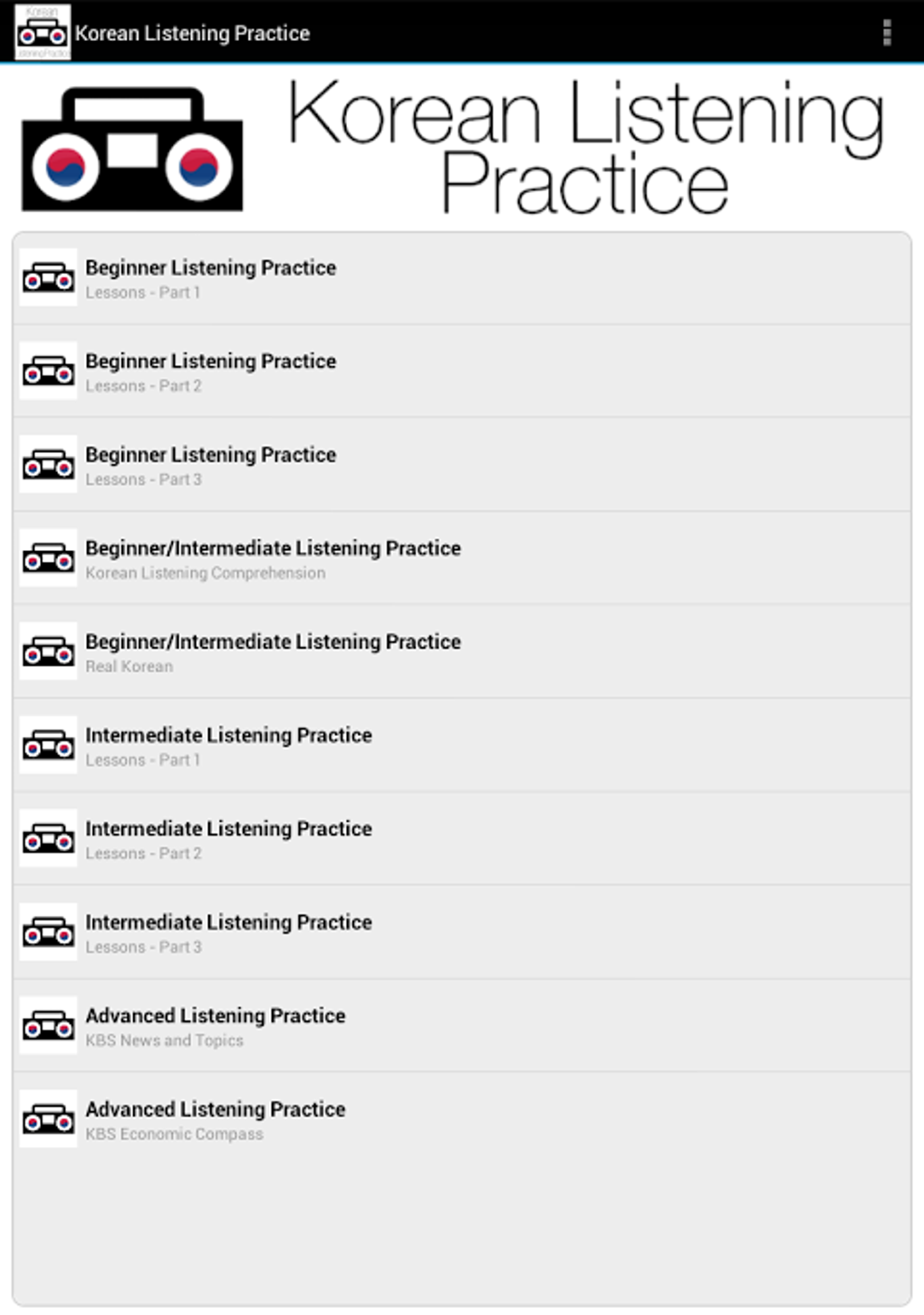The image size is (924, 1315).
Task: Click the boombox icon next to Real Korean
Action: pos(49,652)
